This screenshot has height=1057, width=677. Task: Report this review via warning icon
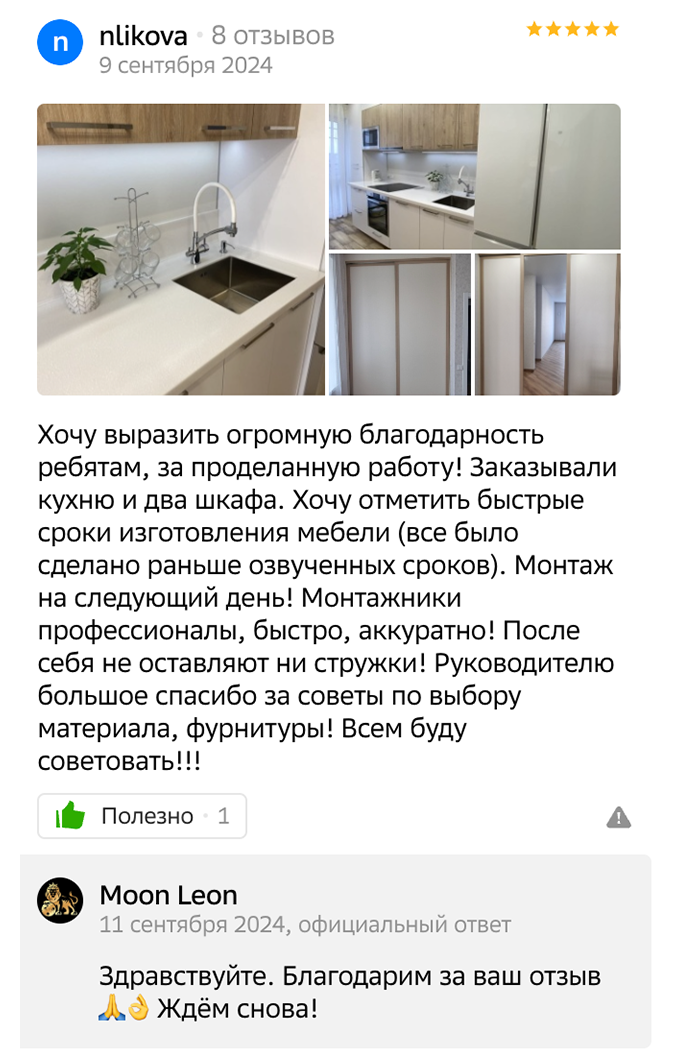[619, 817]
